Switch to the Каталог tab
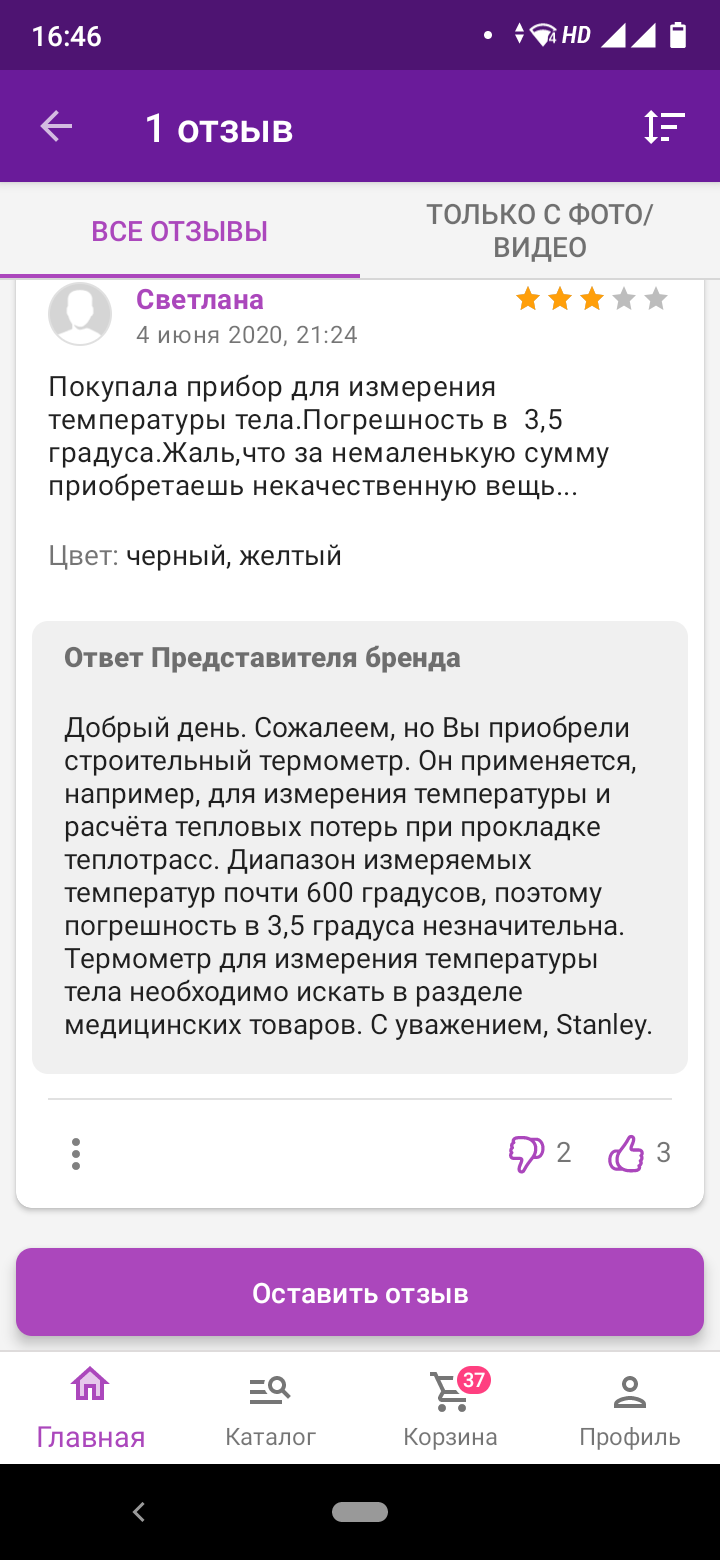The width and height of the screenshot is (720, 1560). [270, 1409]
